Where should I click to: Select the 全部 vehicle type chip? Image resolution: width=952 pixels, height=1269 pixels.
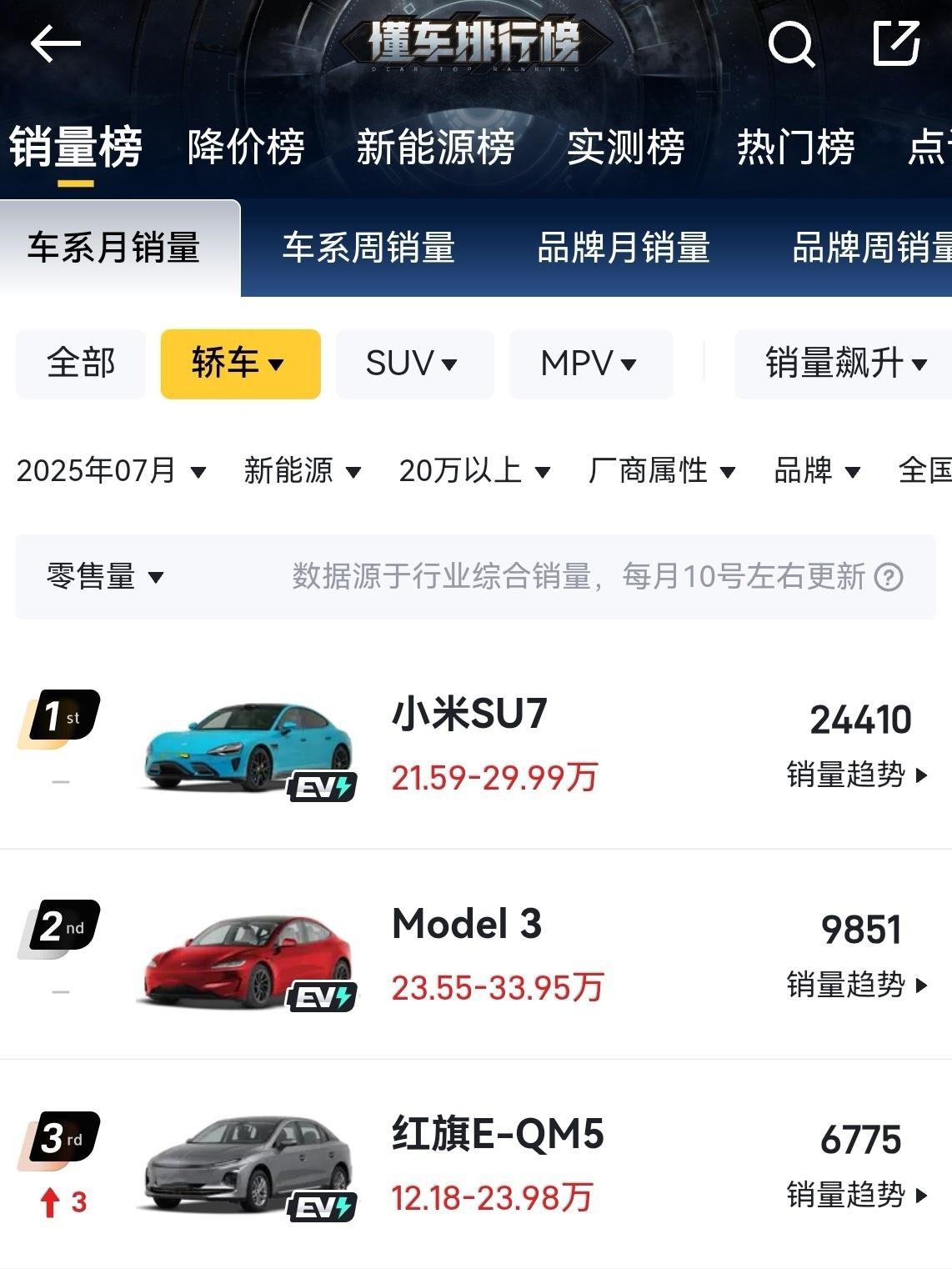pos(81,364)
